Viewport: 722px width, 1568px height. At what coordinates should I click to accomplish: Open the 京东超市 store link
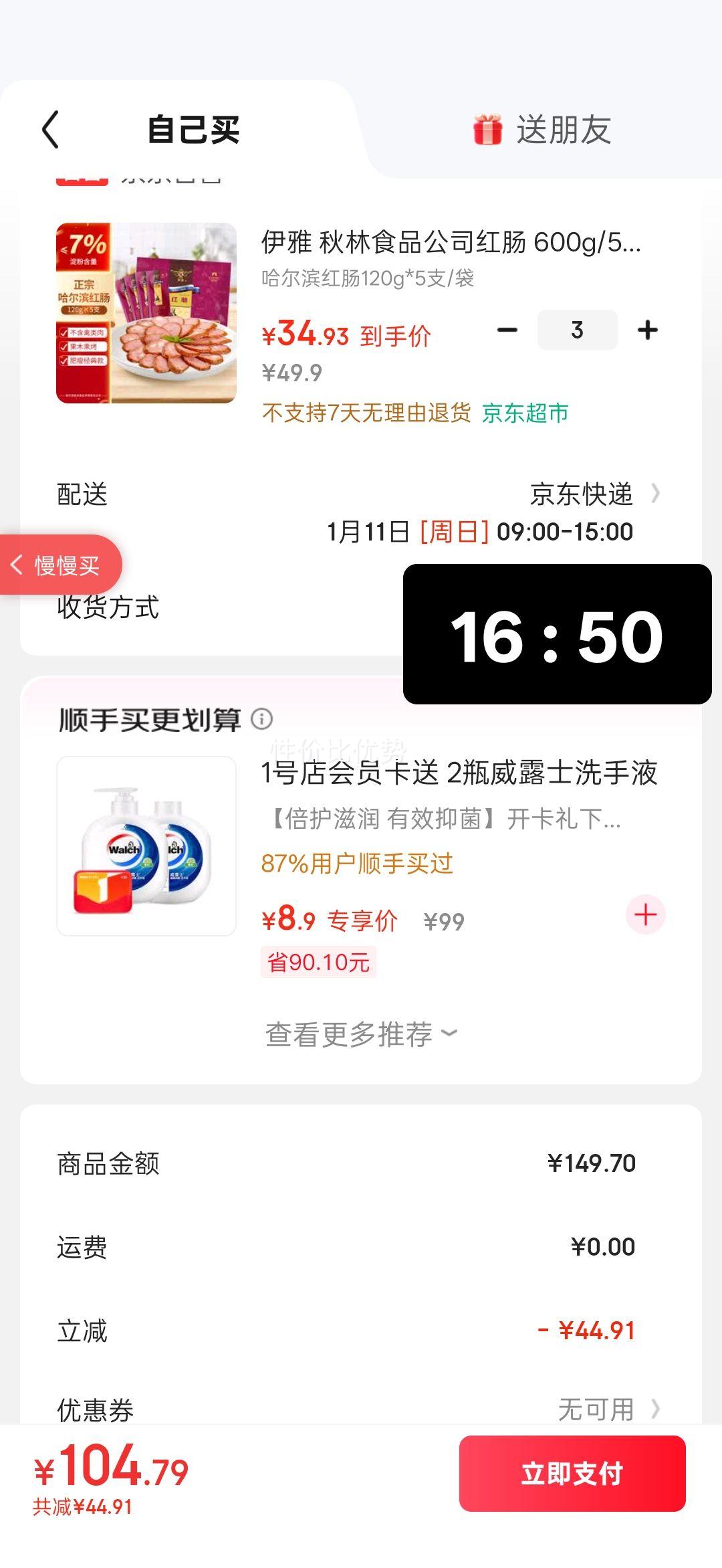click(524, 415)
